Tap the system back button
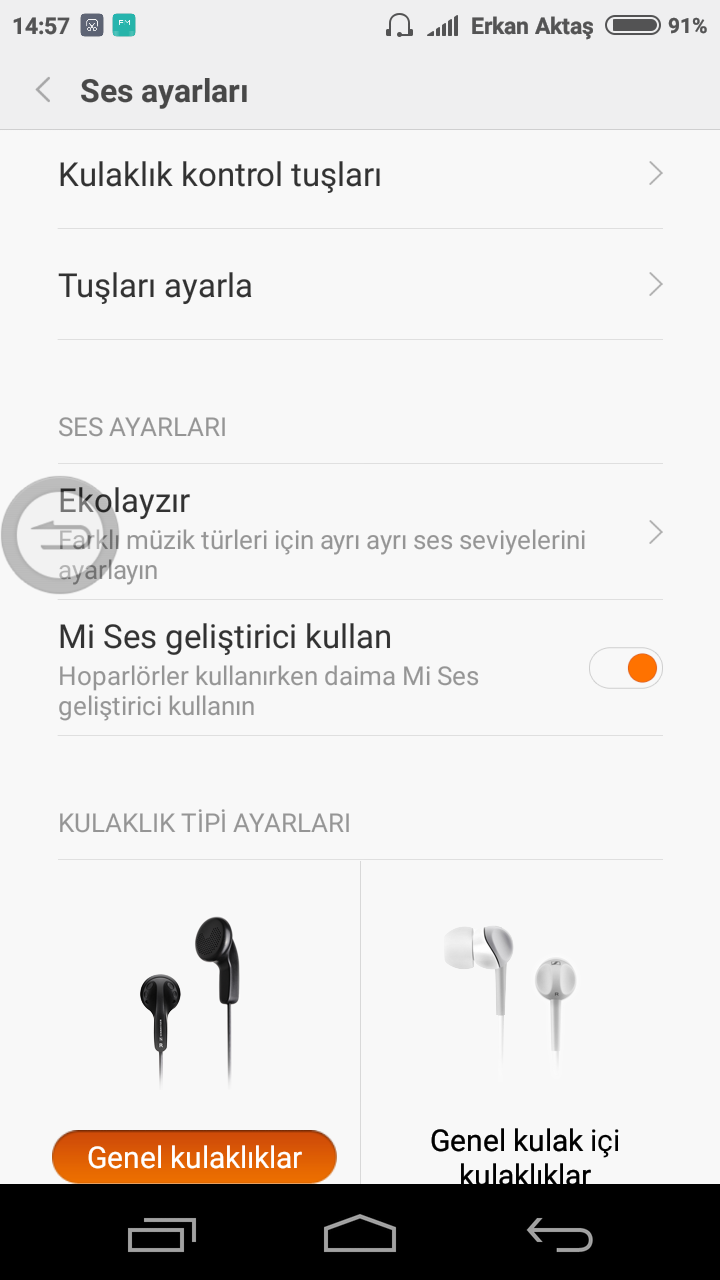The image size is (720, 1280). pos(559,1235)
